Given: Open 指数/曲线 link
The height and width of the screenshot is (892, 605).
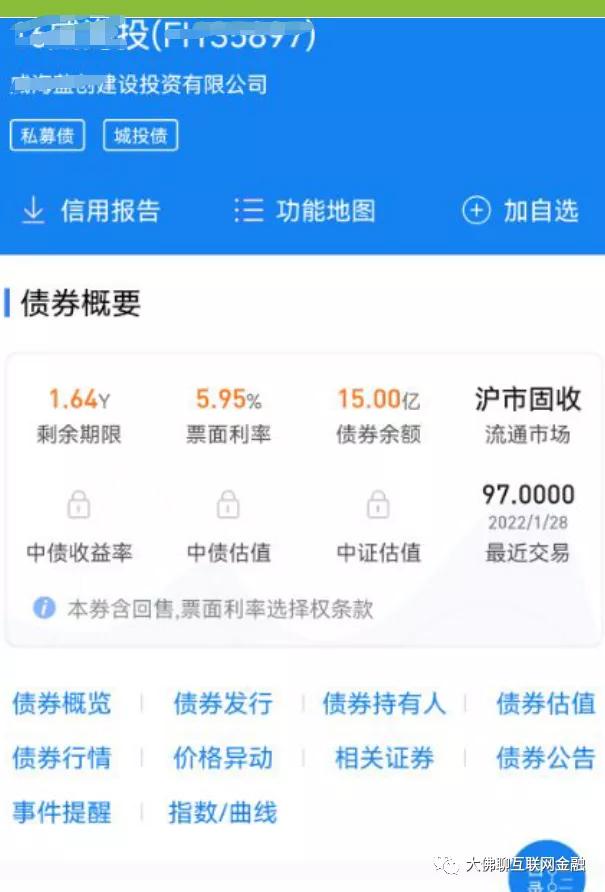Looking at the screenshot, I should (x=222, y=812).
